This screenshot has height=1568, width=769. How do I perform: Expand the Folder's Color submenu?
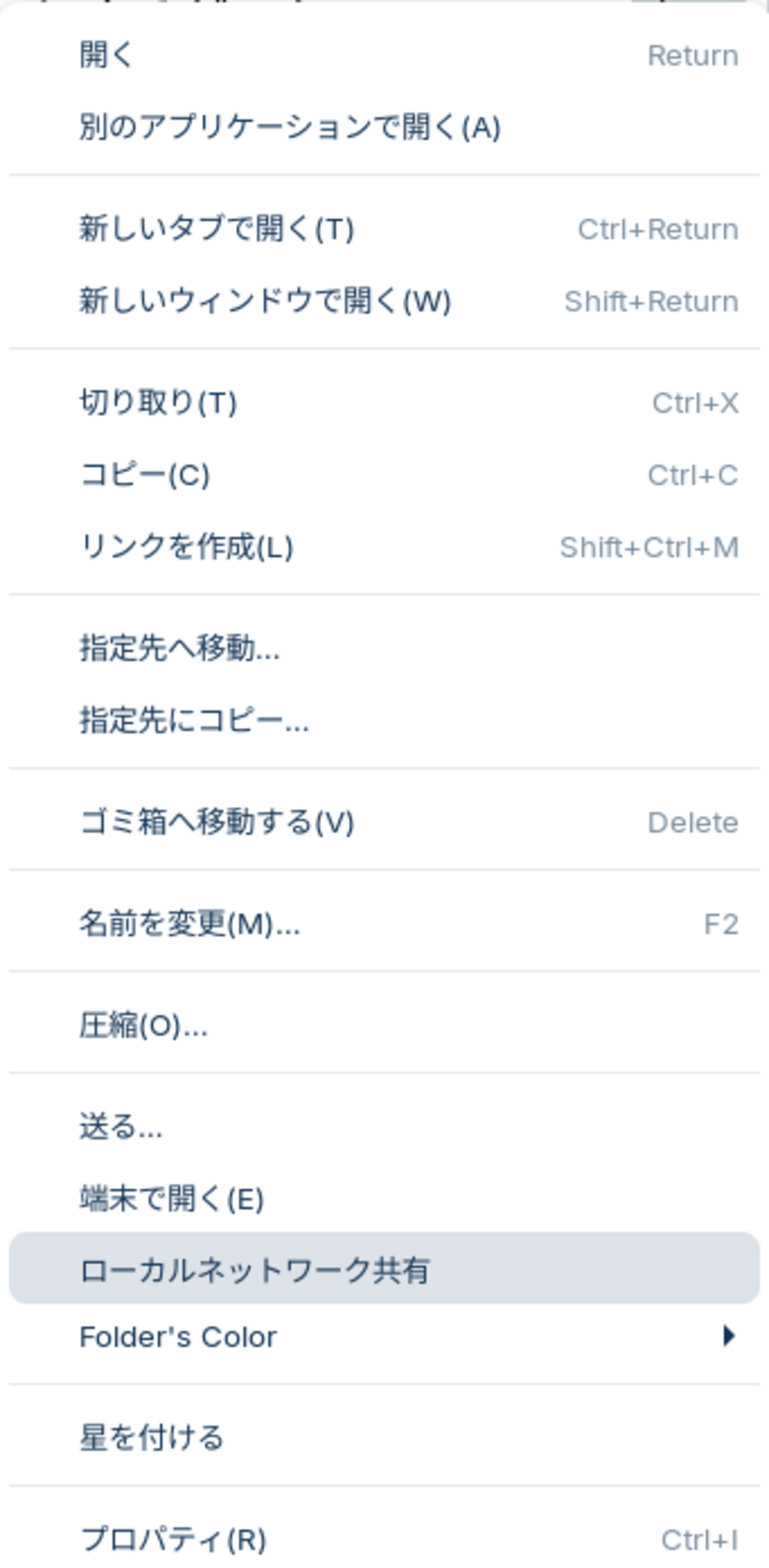179,1337
